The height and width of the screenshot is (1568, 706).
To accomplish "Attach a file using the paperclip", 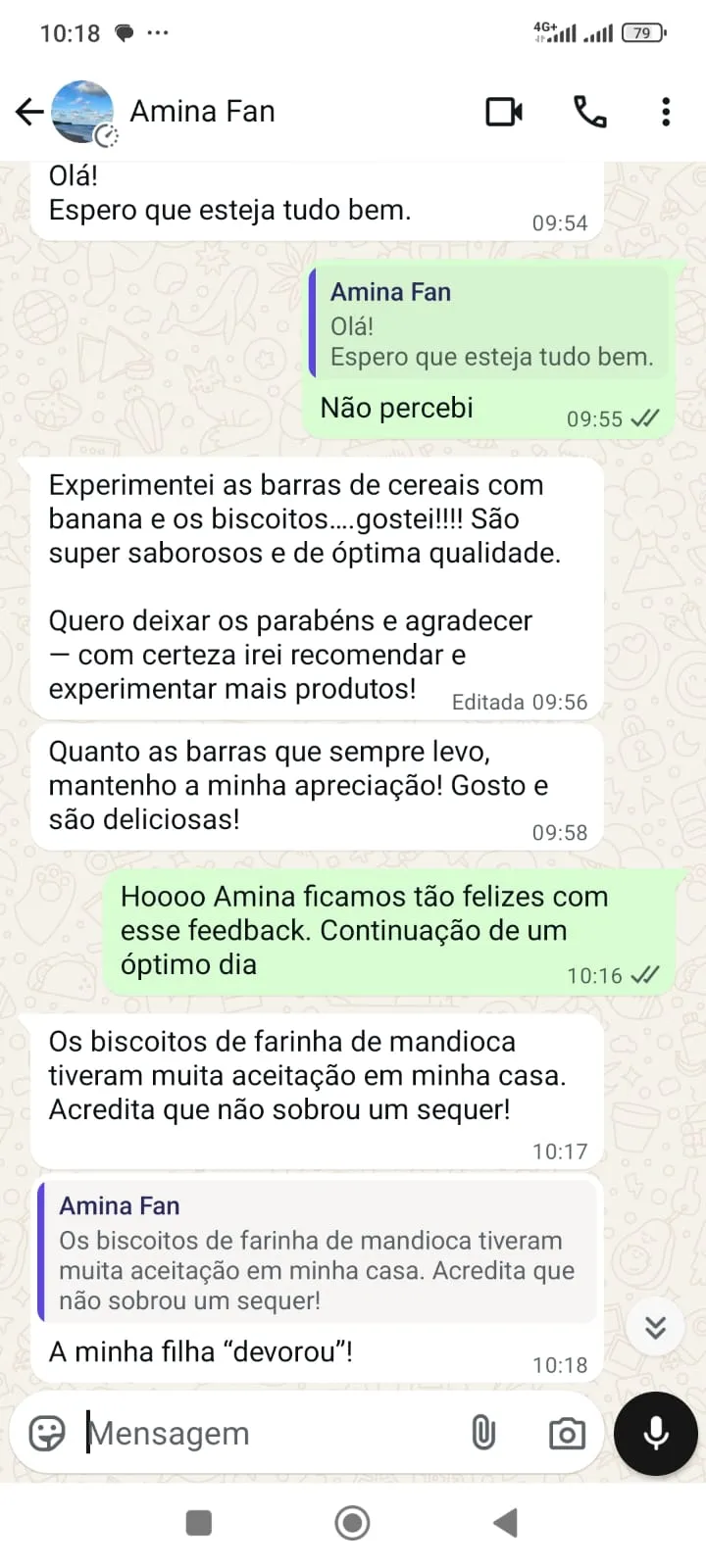I will pyautogui.click(x=482, y=1433).
